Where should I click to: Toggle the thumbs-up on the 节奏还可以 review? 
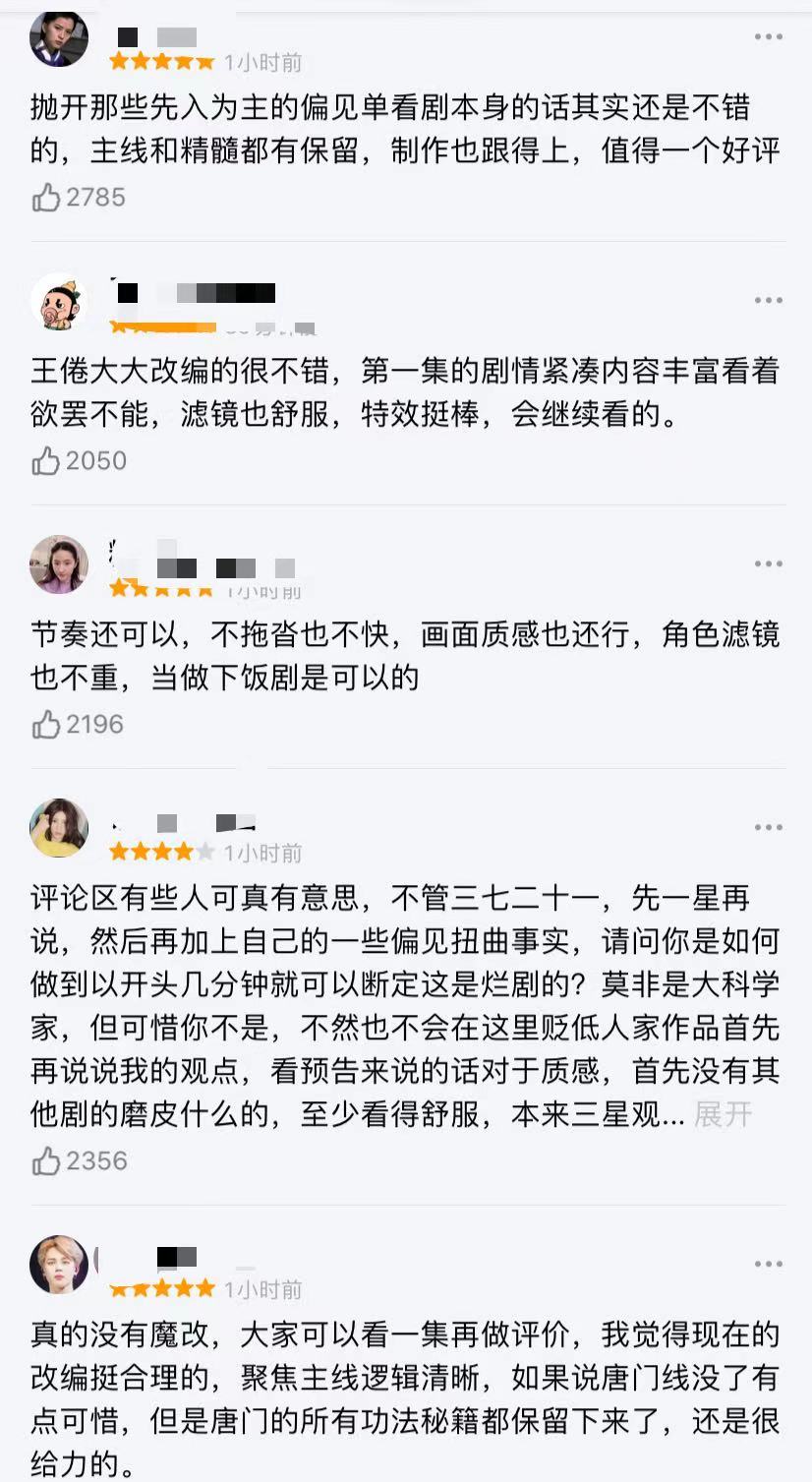pos(45,725)
